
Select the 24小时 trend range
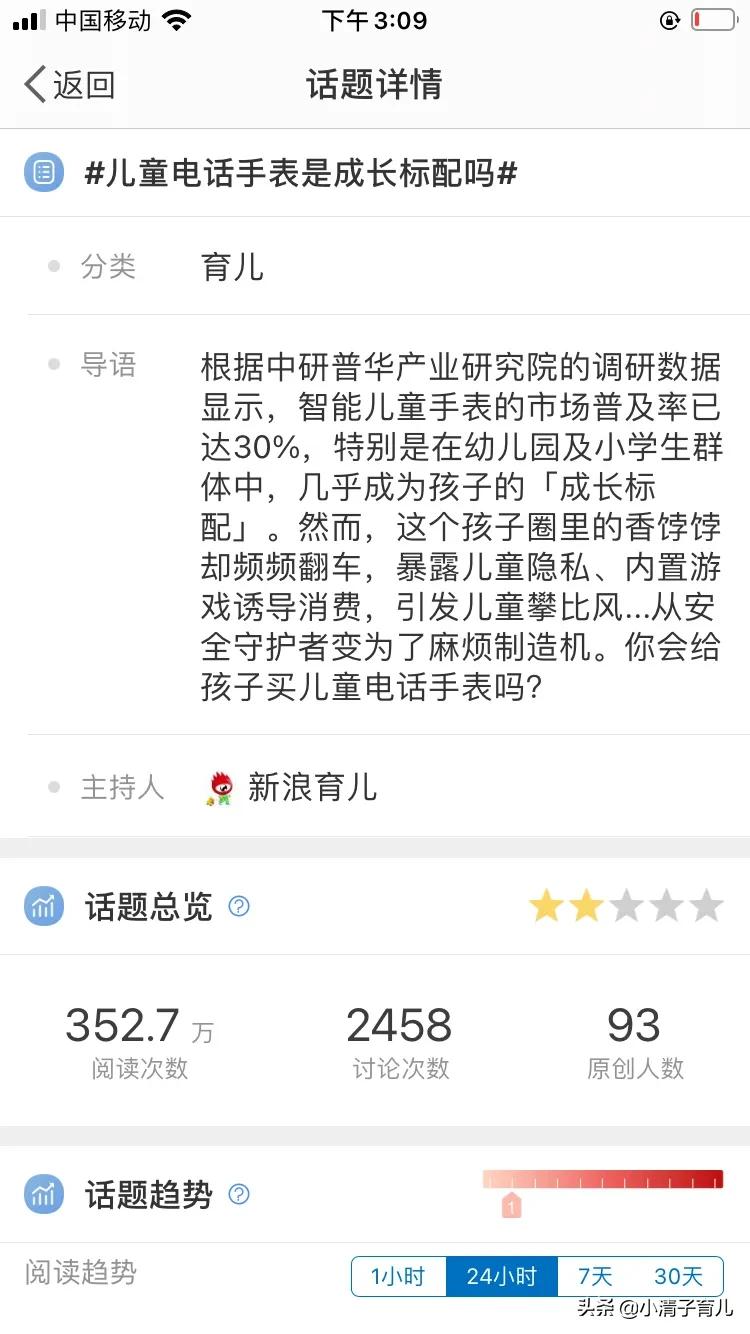point(501,1276)
